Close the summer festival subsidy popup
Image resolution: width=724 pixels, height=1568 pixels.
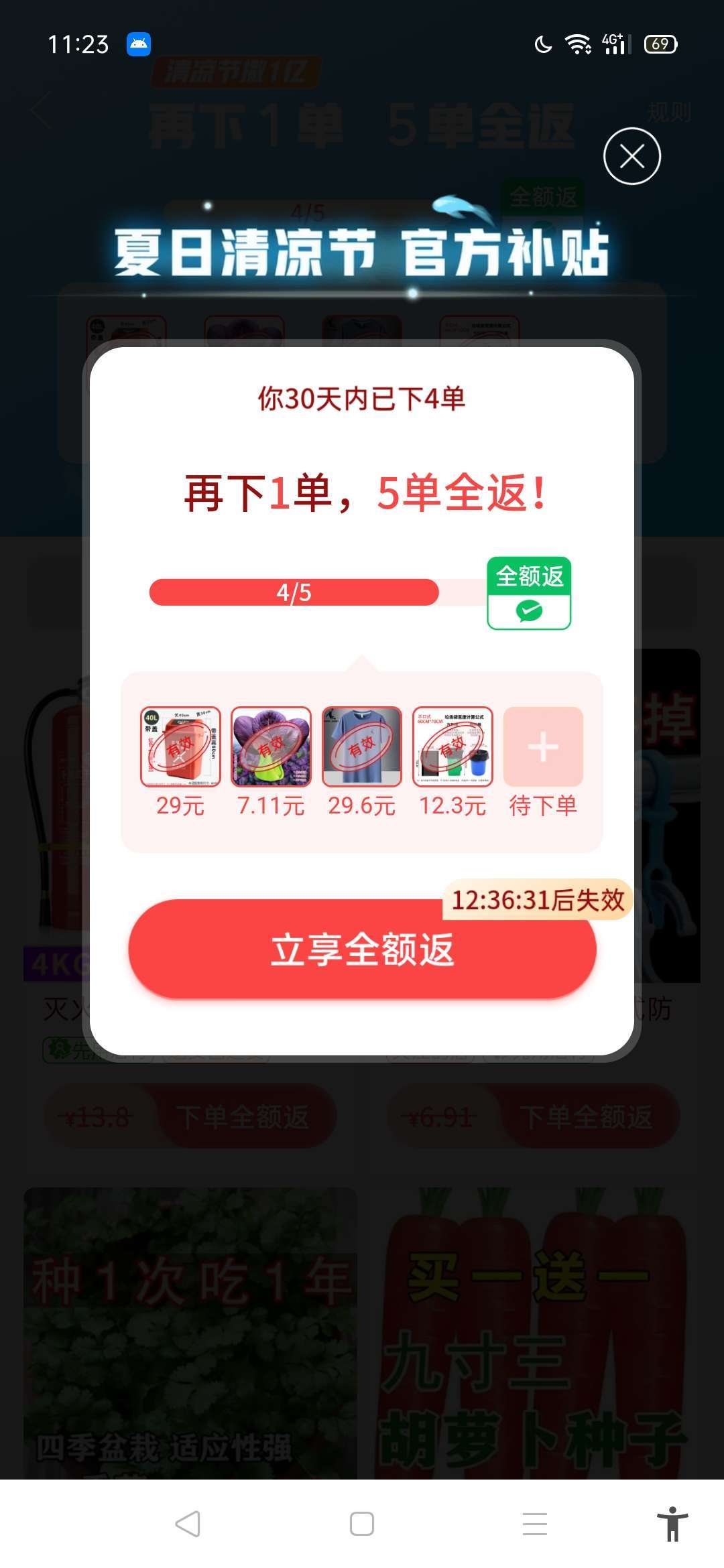pyautogui.click(x=631, y=156)
